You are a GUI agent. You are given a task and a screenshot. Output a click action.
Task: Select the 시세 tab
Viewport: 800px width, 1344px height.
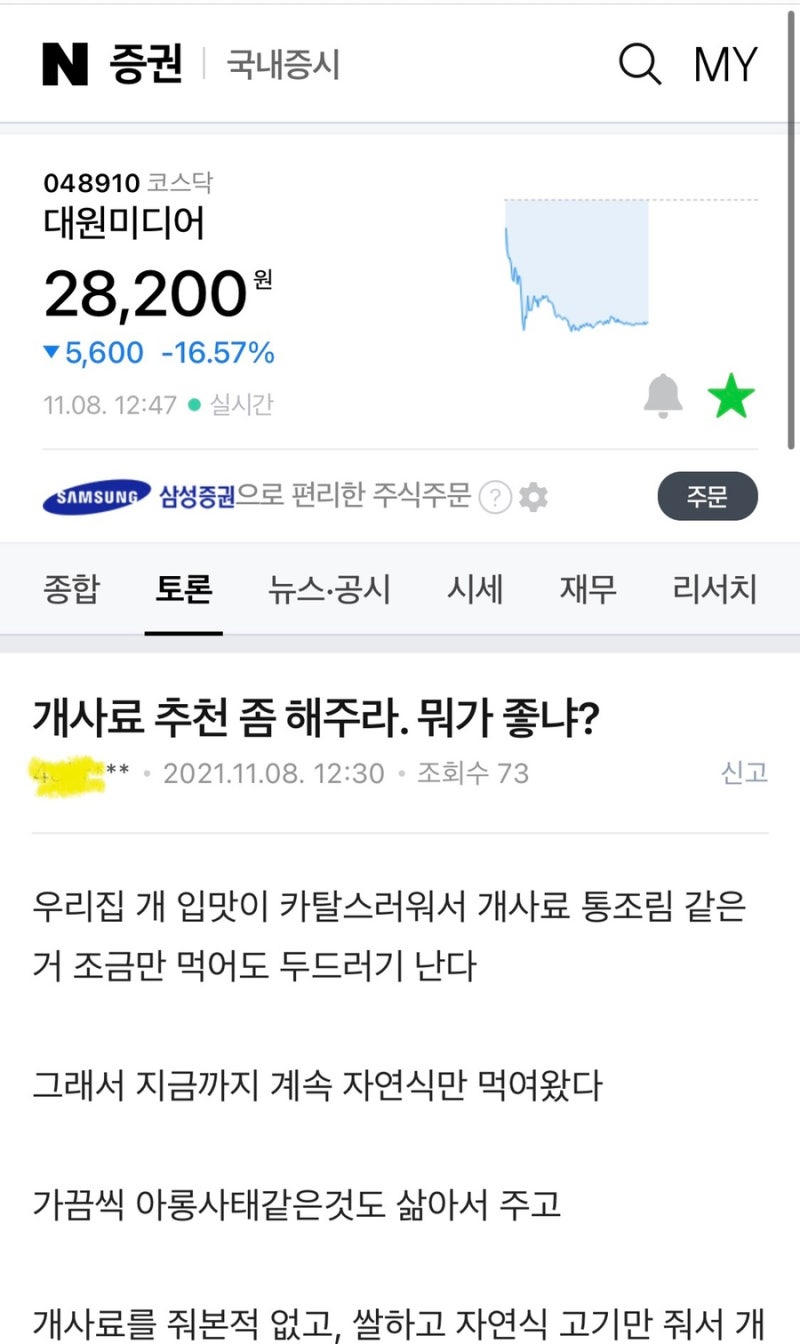coord(475,591)
